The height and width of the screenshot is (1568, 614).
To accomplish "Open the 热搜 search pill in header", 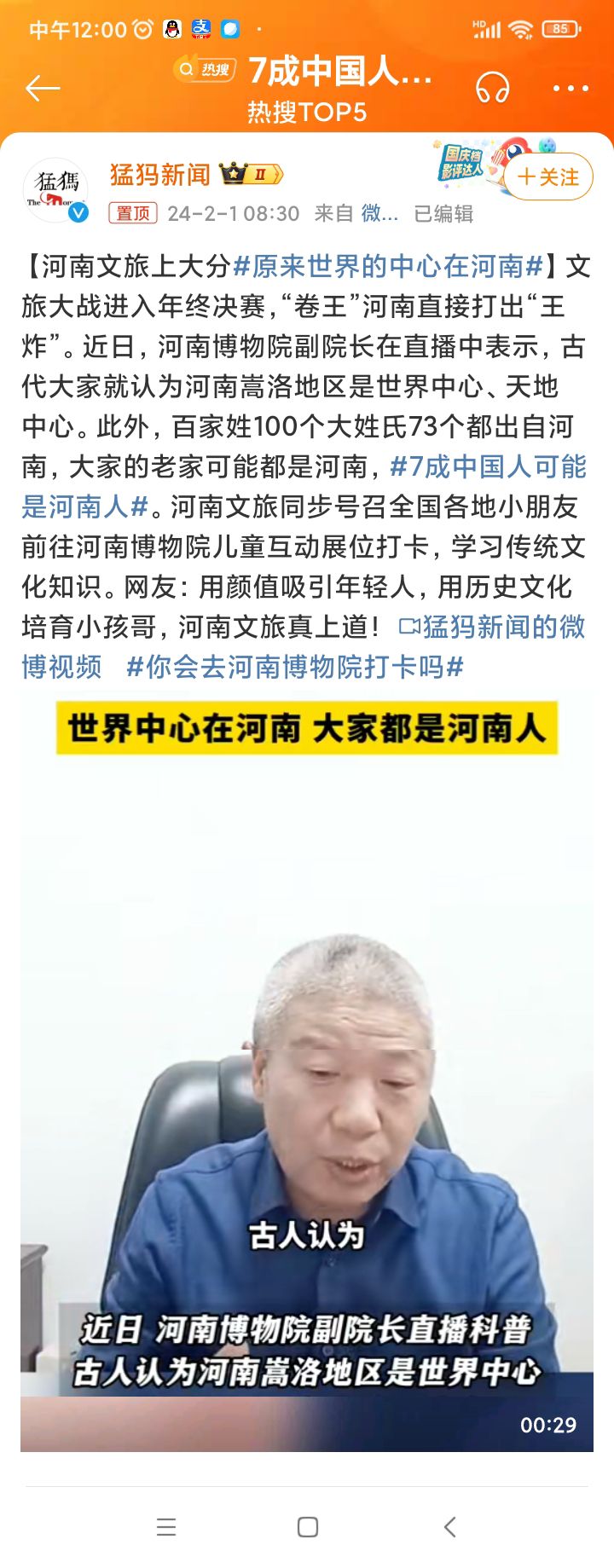I will pos(205,69).
